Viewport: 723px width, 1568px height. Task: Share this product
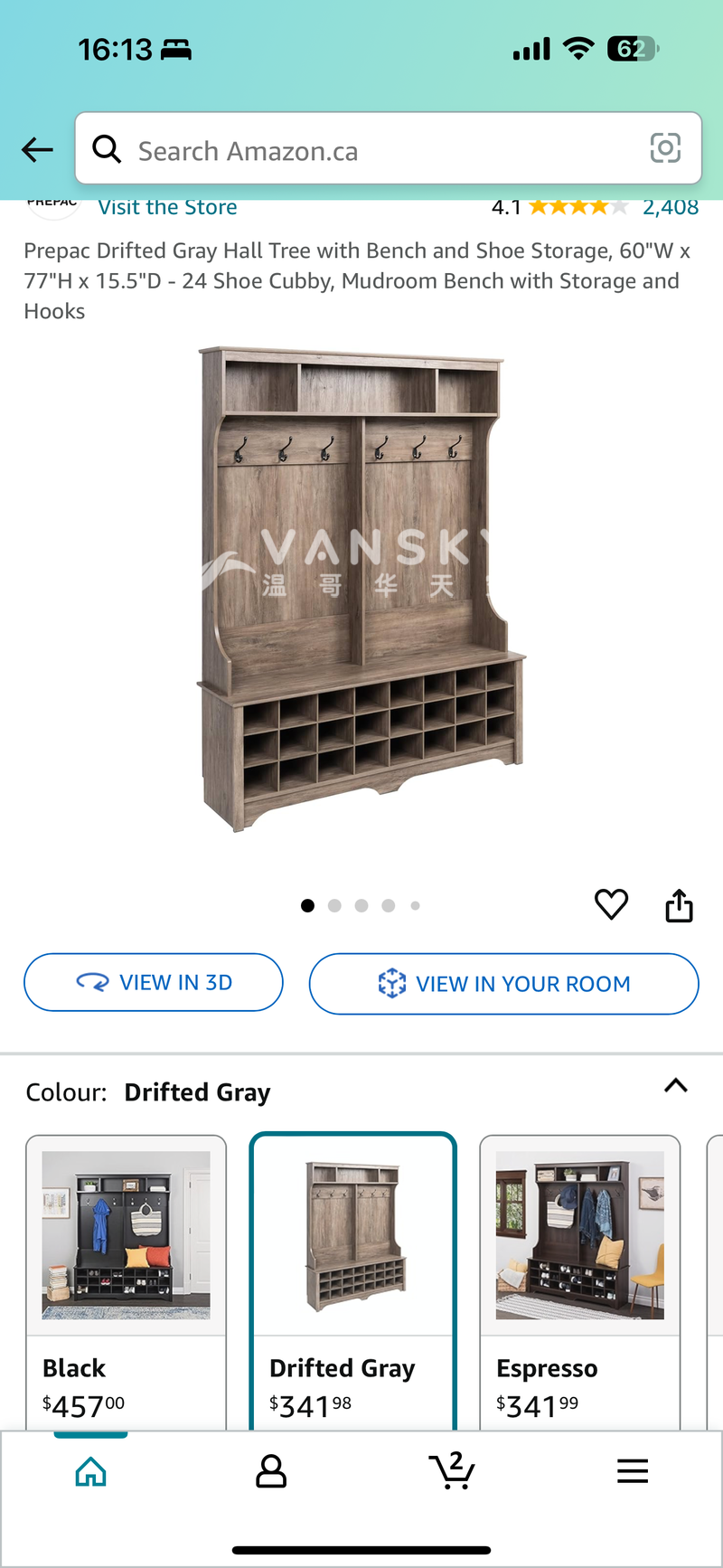coord(679,905)
